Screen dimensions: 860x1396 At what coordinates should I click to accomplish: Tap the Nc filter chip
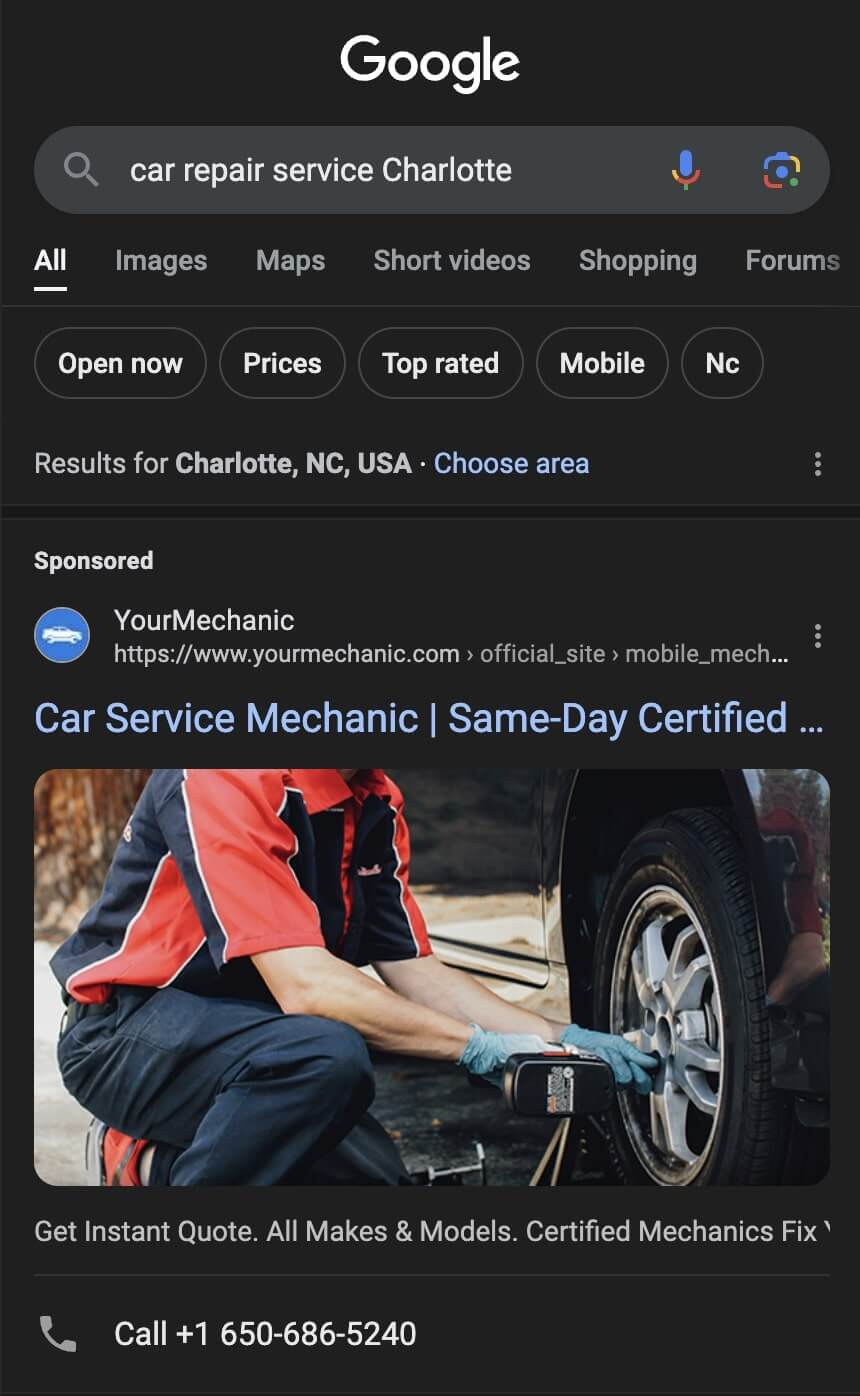click(x=722, y=363)
